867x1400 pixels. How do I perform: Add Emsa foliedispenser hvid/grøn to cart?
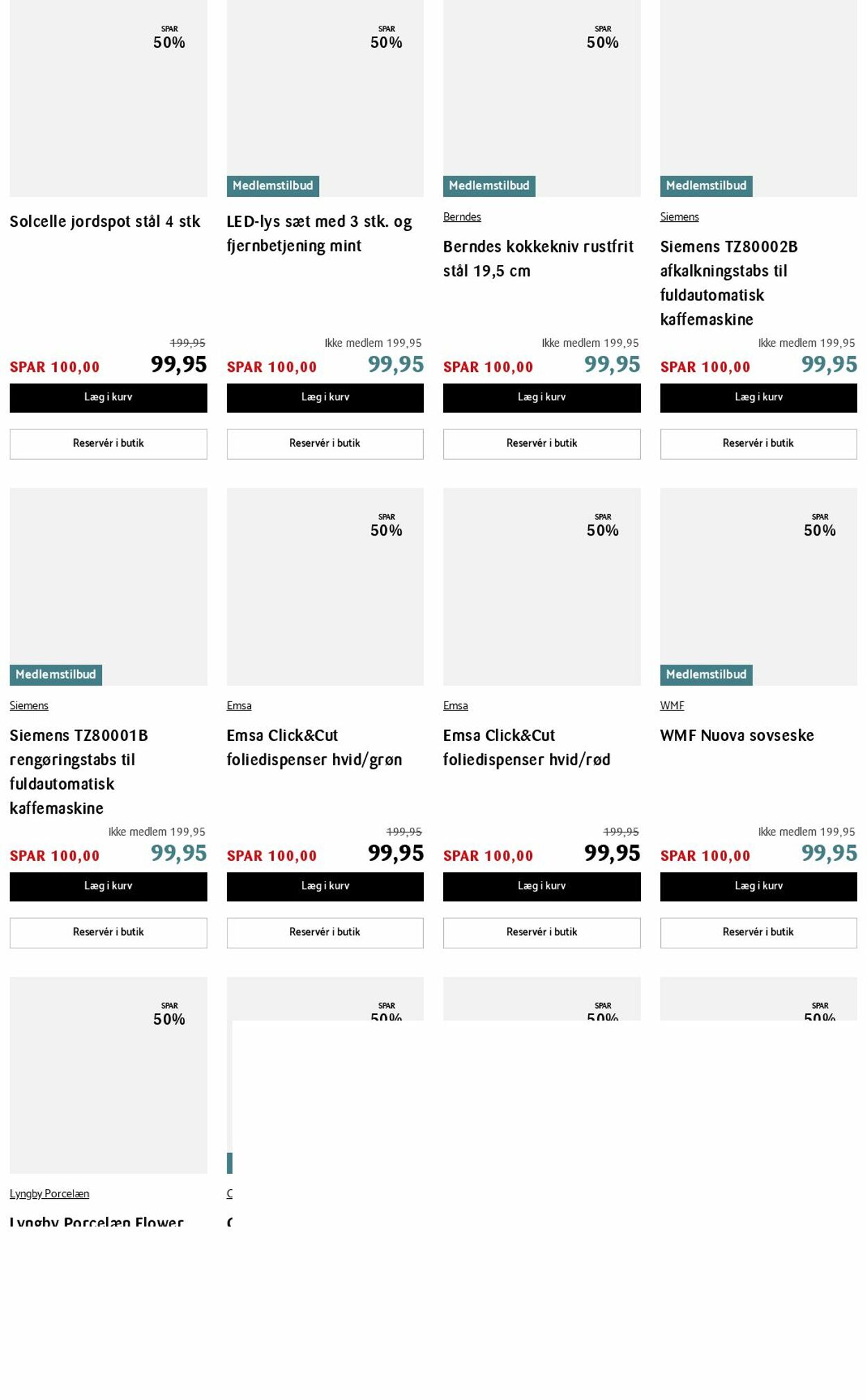(x=325, y=887)
